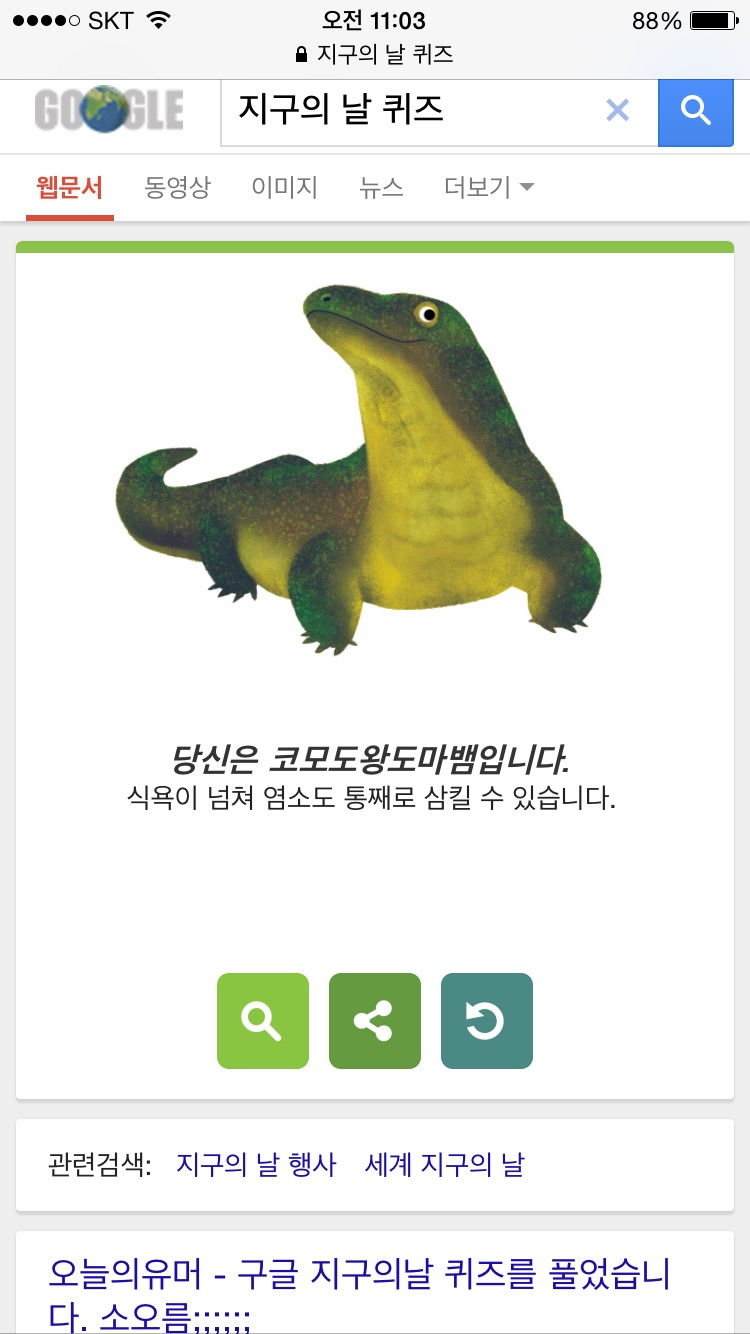This screenshot has width=750, height=1334.
Task: Search for the Komodo dragon result
Action: (x=263, y=1021)
